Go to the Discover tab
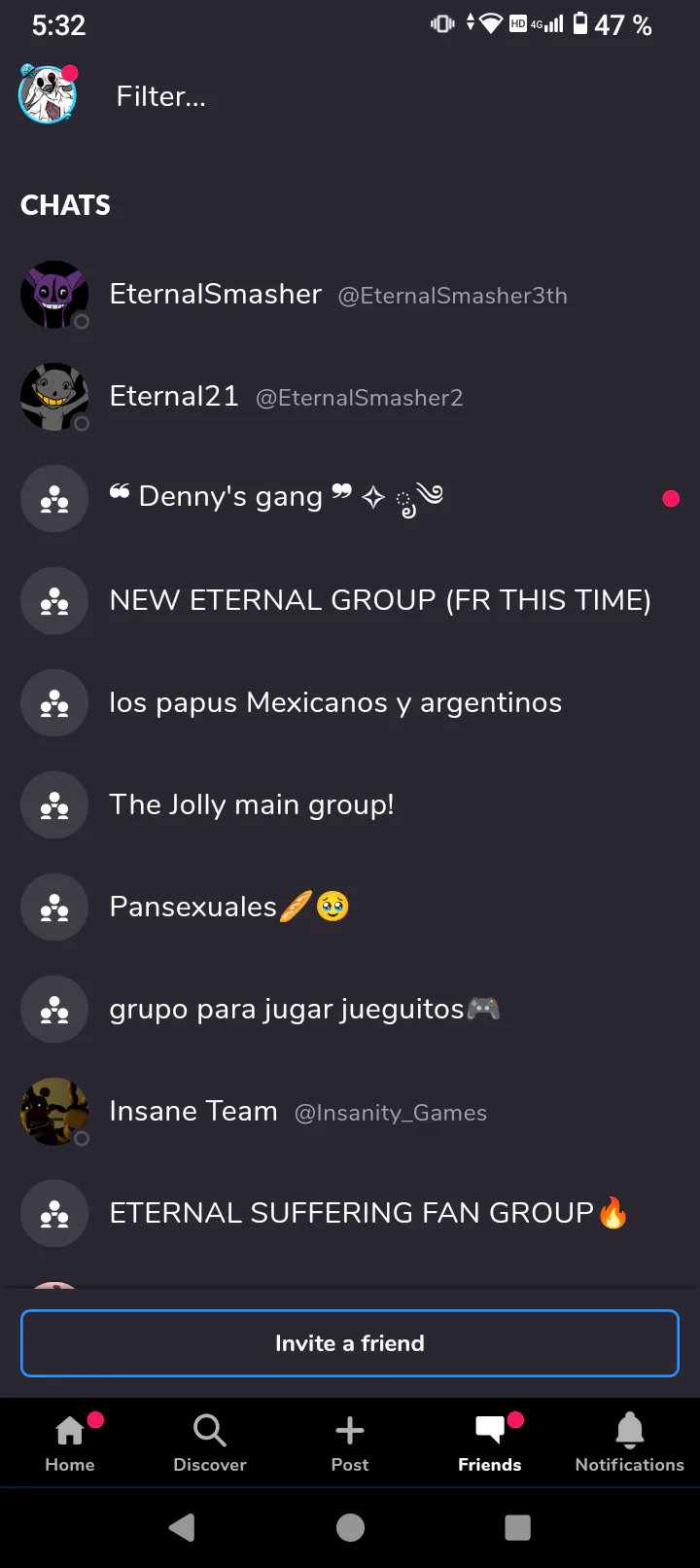 click(x=210, y=1443)
